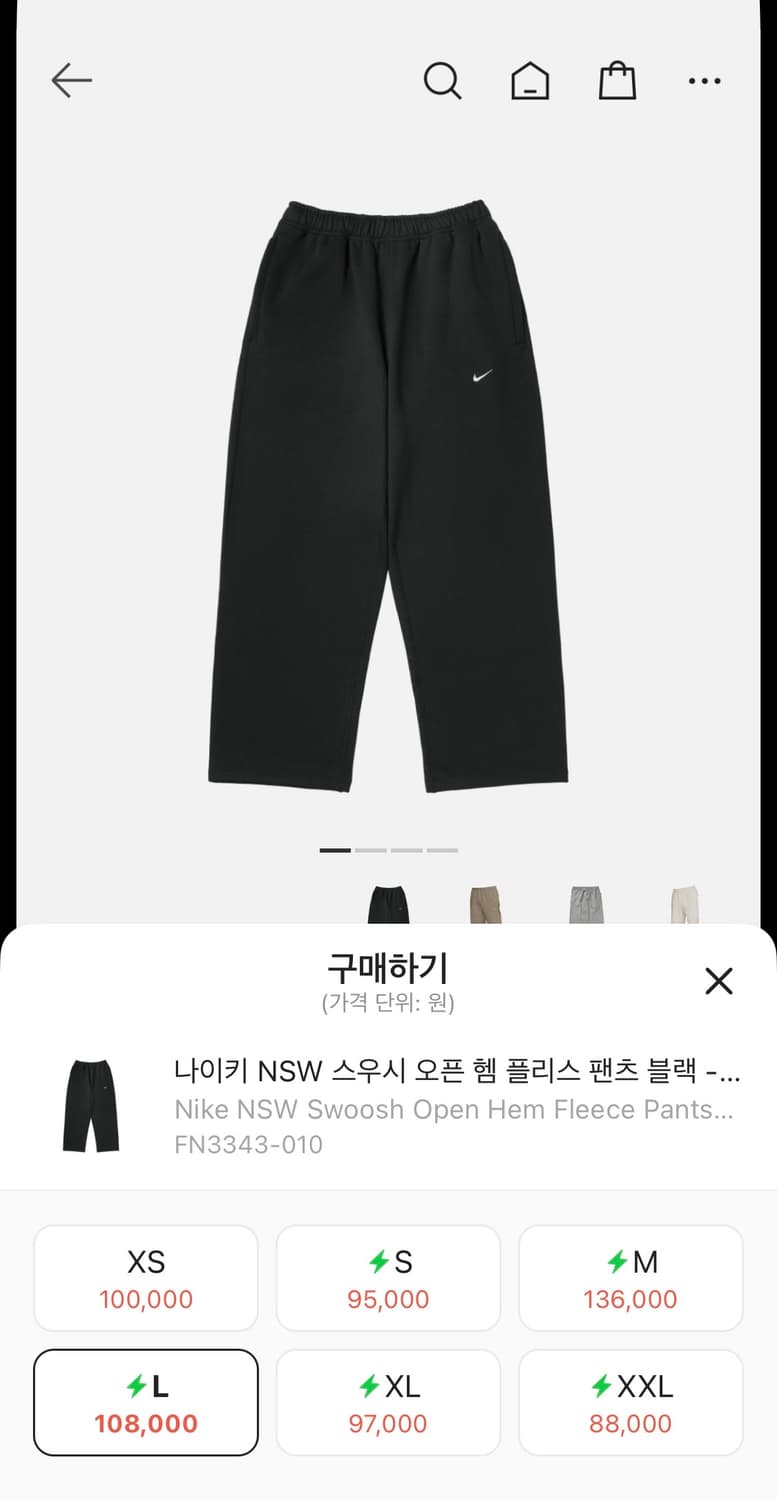Select the currently highlighted L size button
The width and height of the screenshot is (777, 1500).
pos(145,1402)
